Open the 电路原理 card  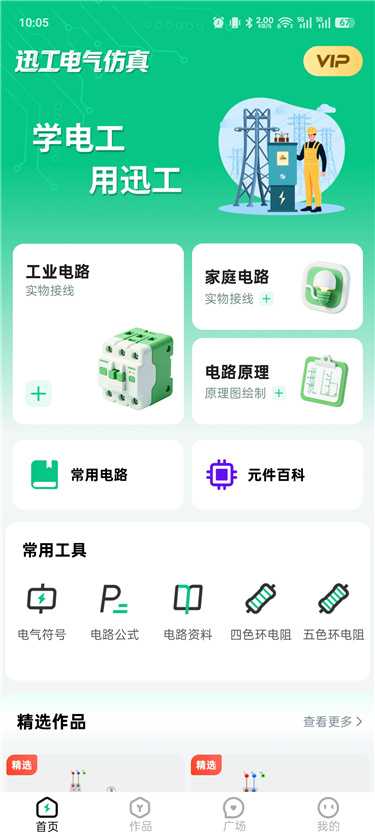click(277, 381)
